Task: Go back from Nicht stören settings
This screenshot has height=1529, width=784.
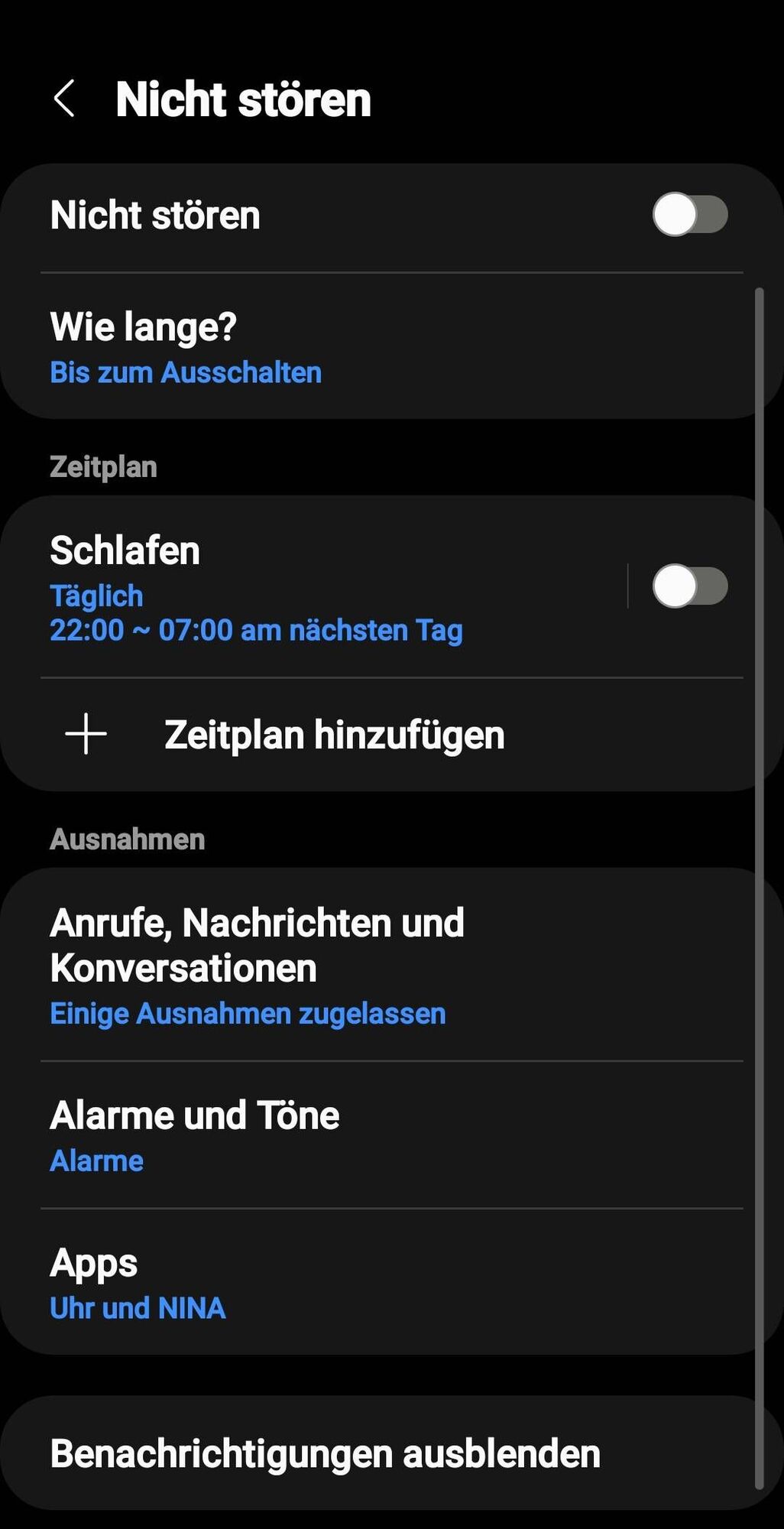Action: 65,99
